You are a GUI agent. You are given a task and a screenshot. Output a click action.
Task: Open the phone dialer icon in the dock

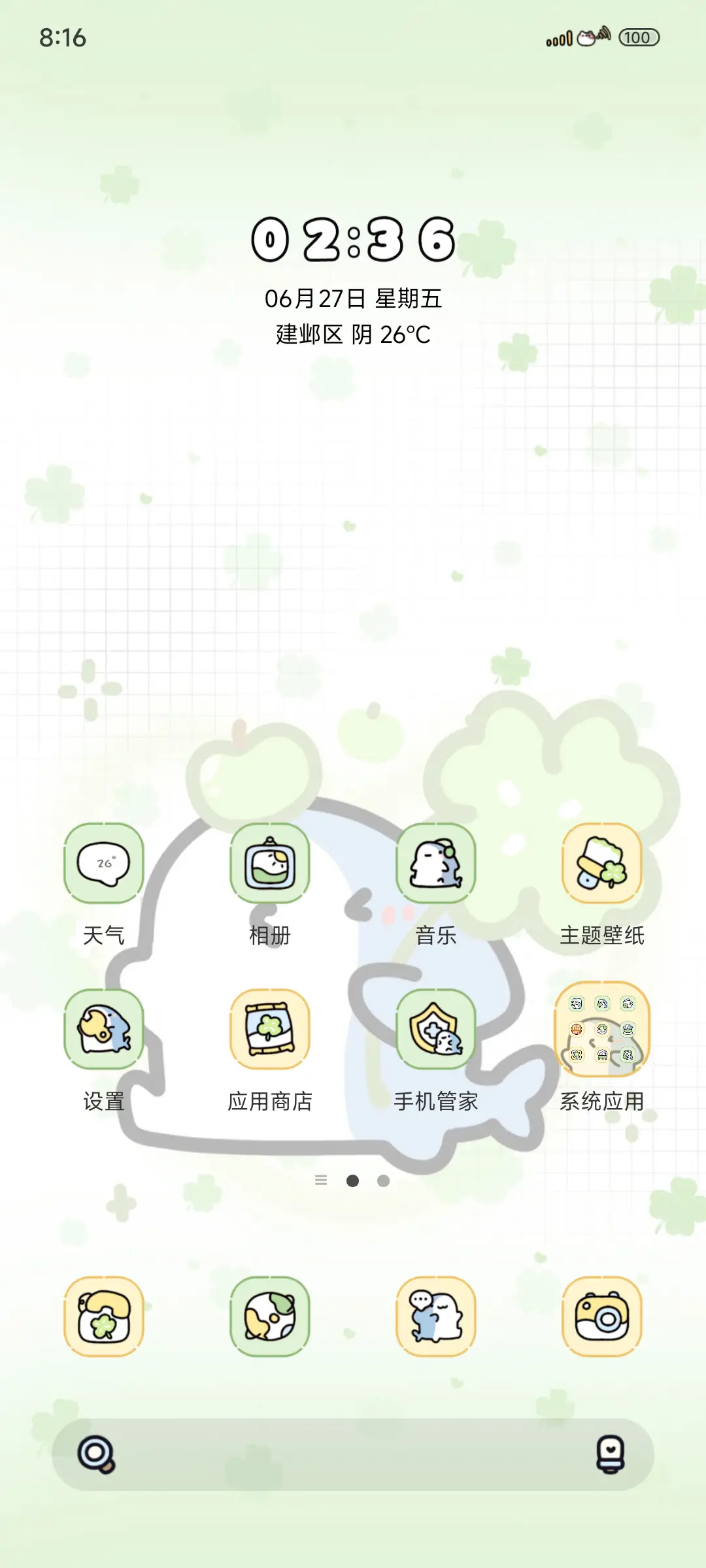[x=103, y=1316]
